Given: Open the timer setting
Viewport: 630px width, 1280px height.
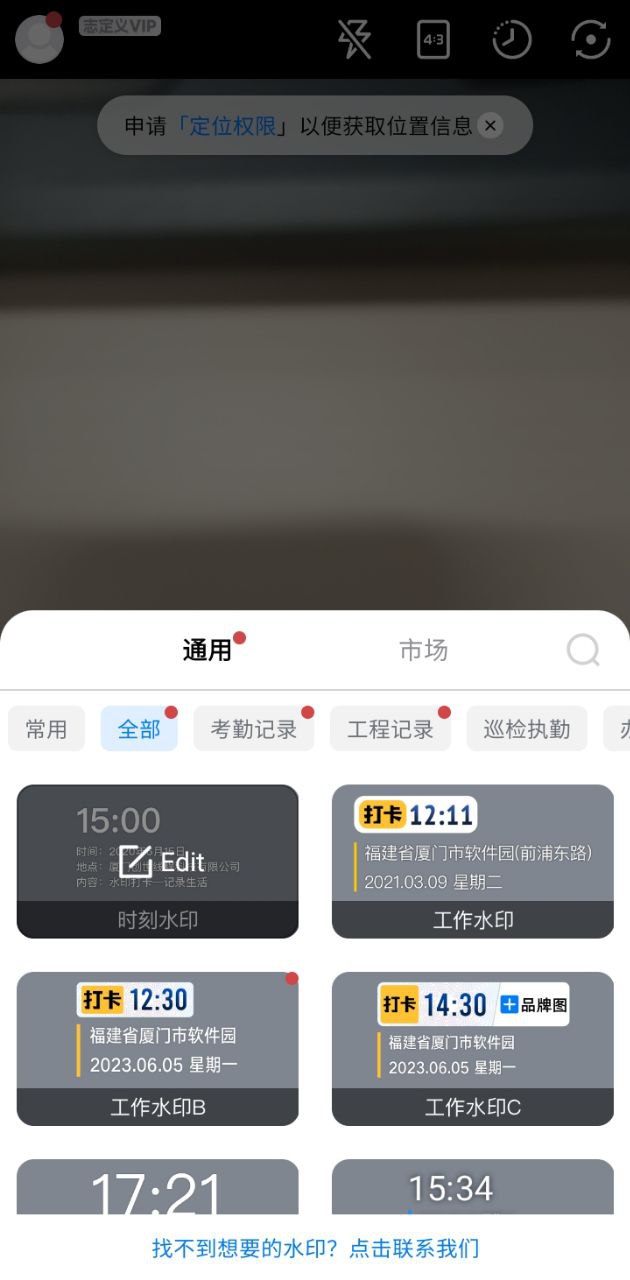Looking at the screenshot, I should (x=511, y=40).
